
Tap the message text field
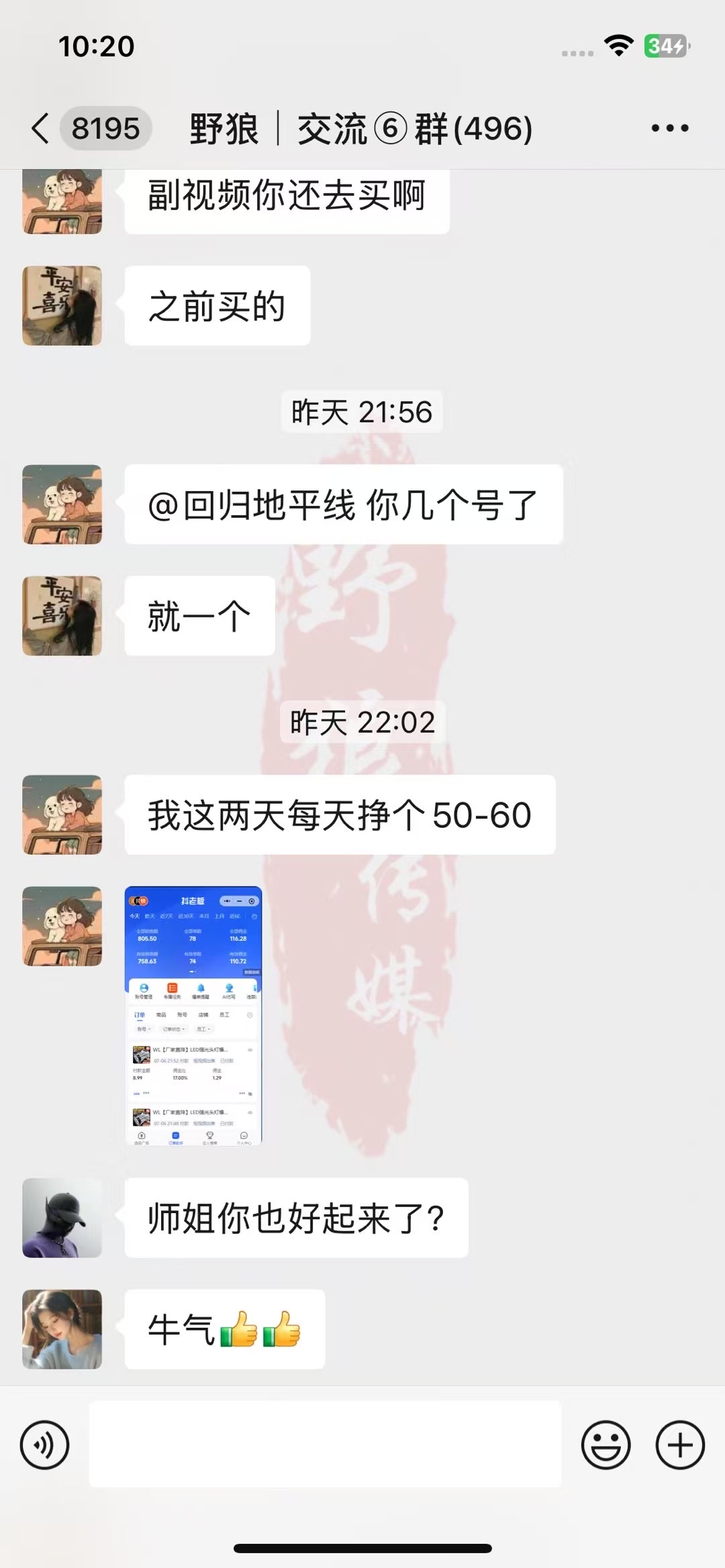325,1445
